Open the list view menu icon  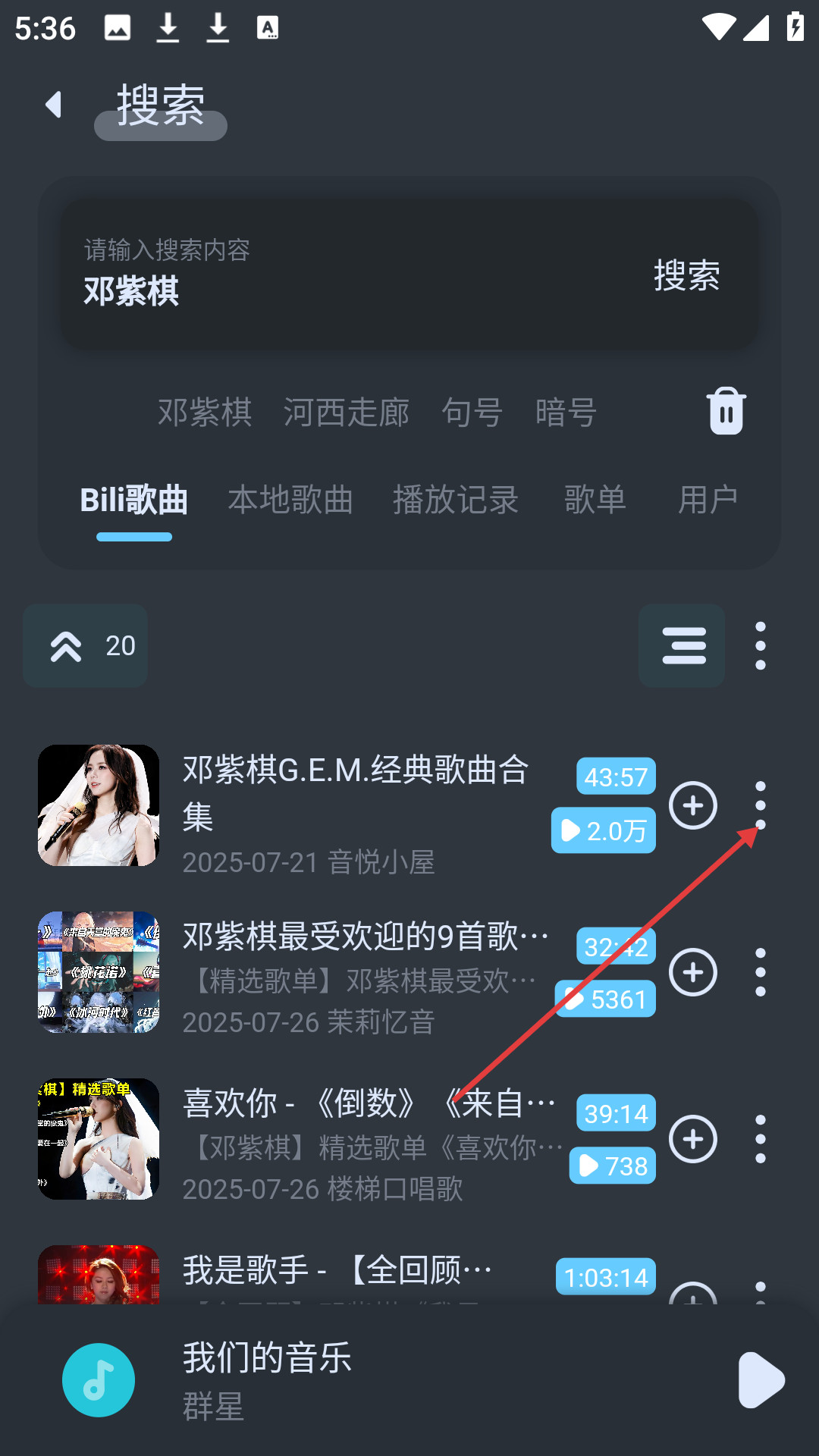point(682,646)
